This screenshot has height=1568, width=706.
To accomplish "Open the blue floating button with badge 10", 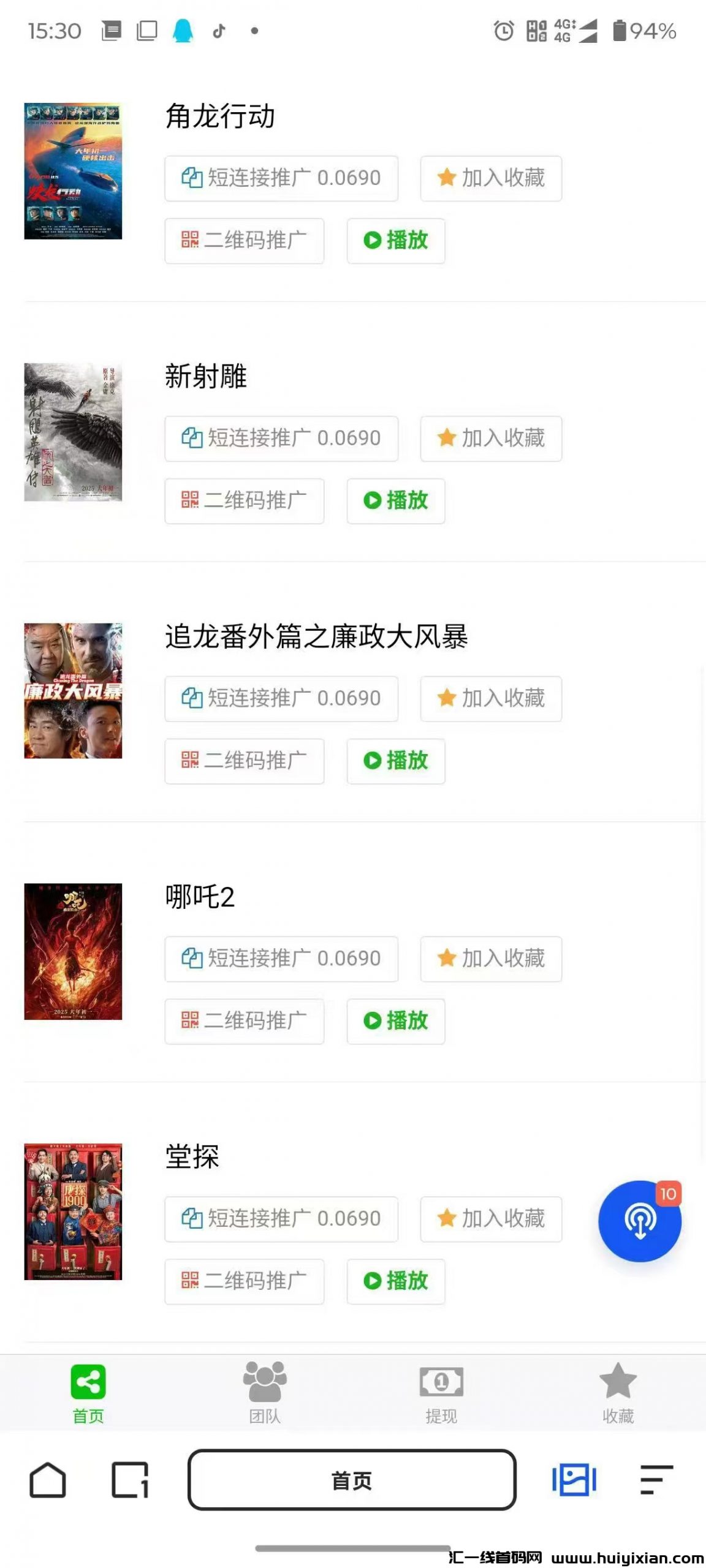I will 639,1221.
